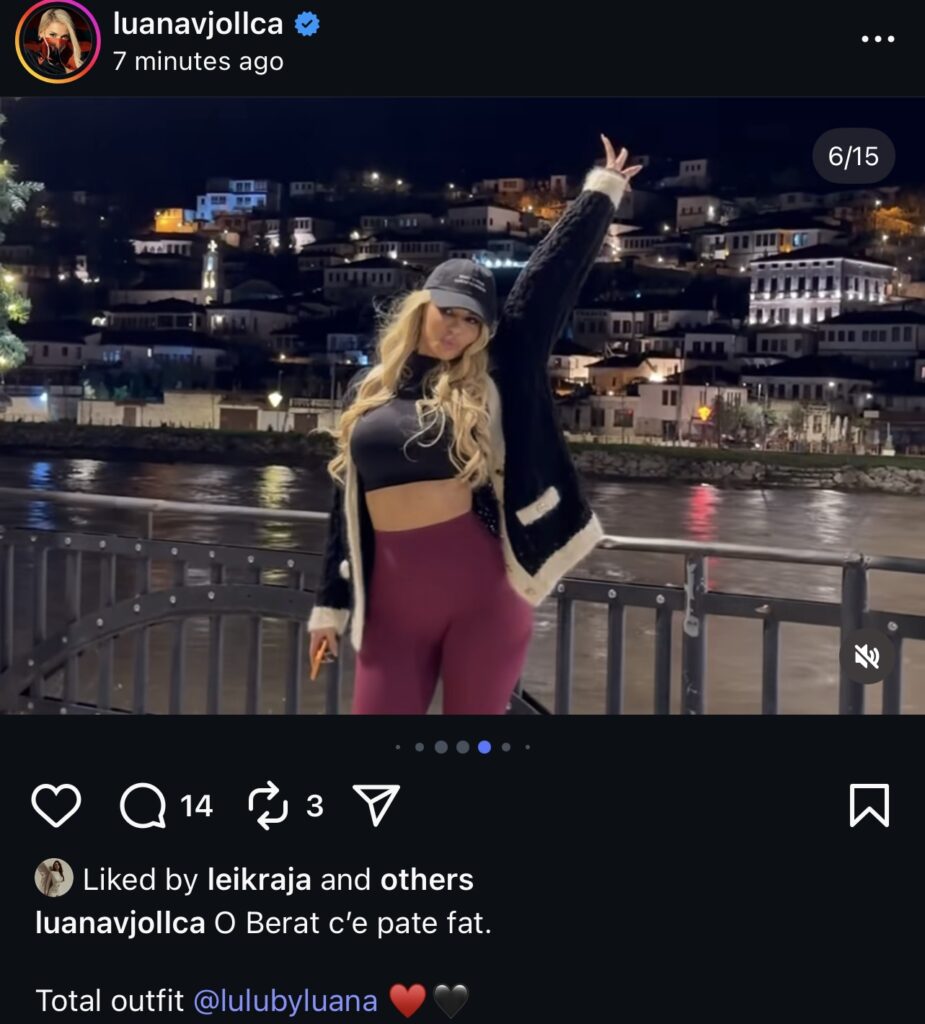
Task: Unmute the video sound
Action: click(866, 656)
